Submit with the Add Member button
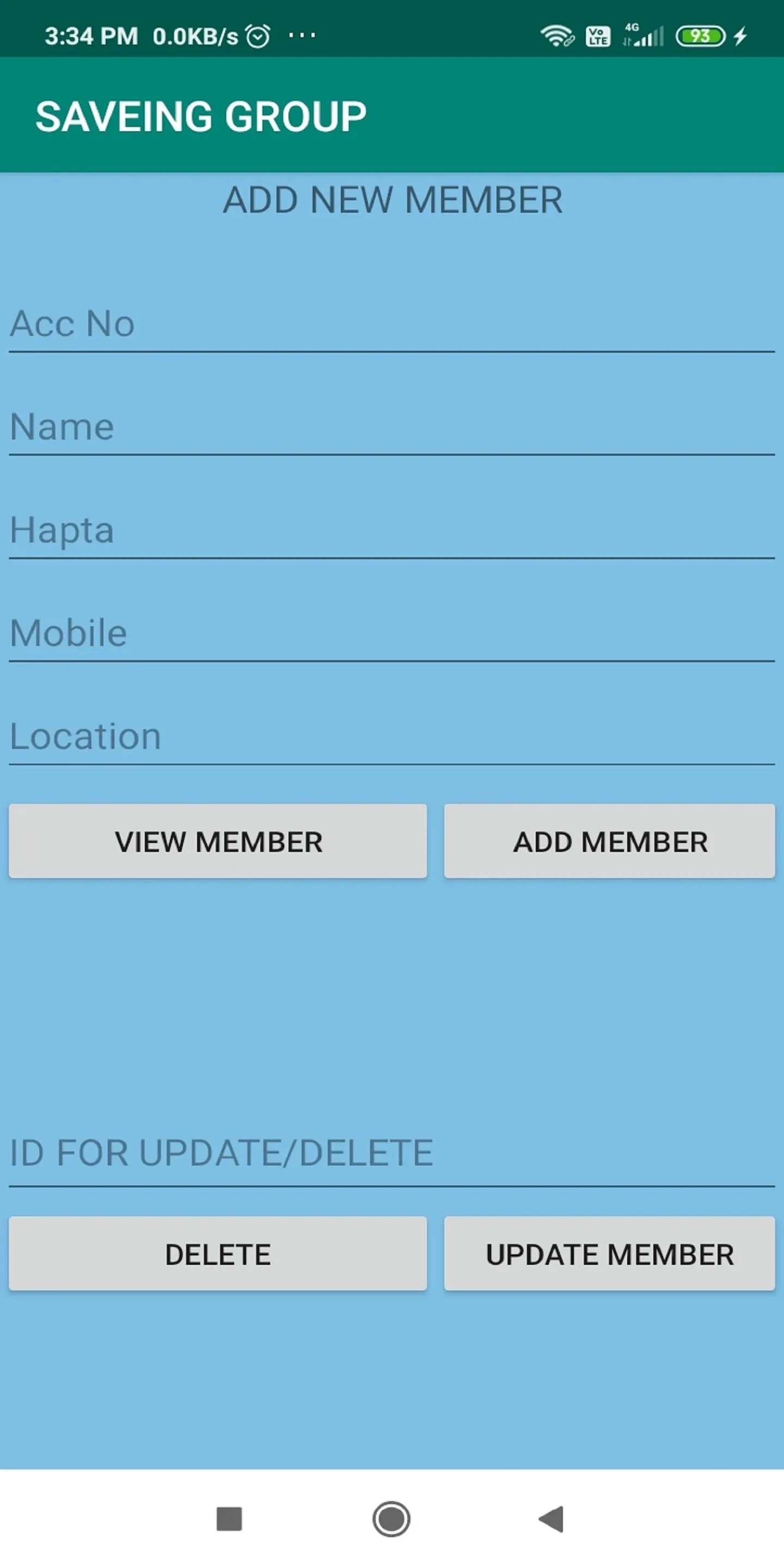784x1568 pixels. (x=609, y=841)
